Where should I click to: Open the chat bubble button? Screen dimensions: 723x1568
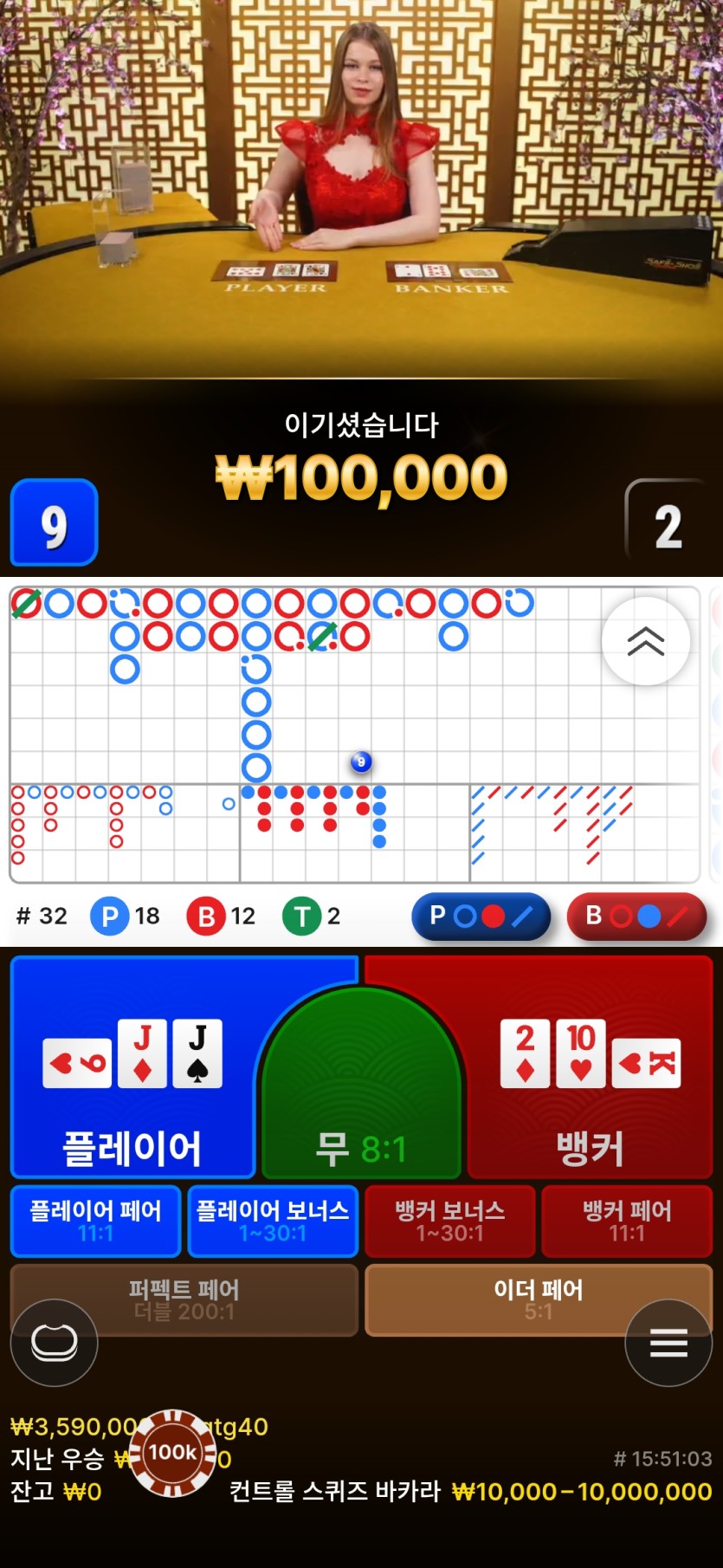pos(54,1343)
